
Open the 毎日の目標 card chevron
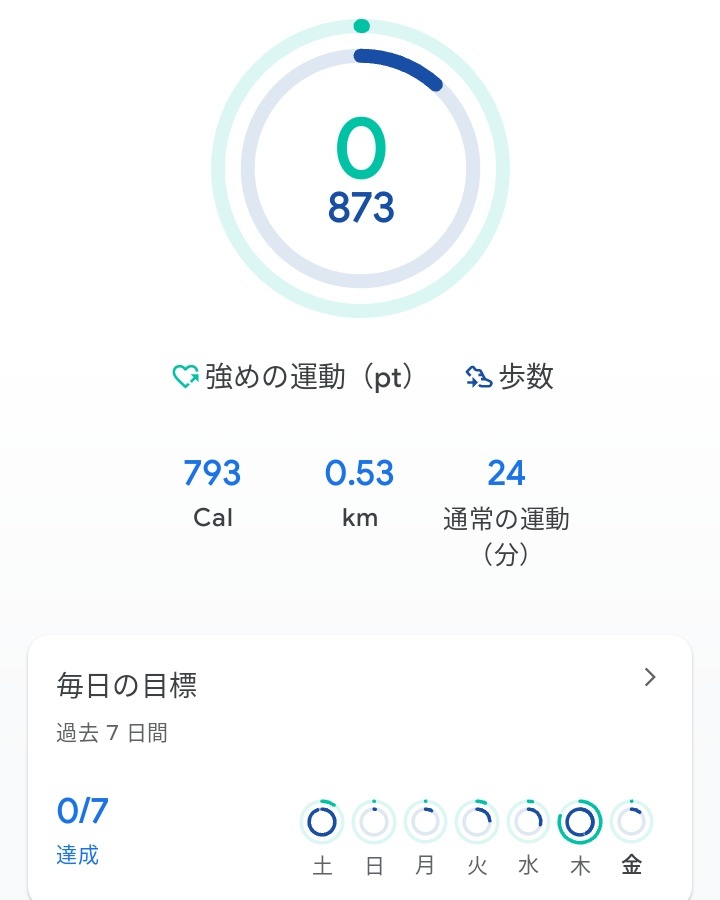click(650, 678)
